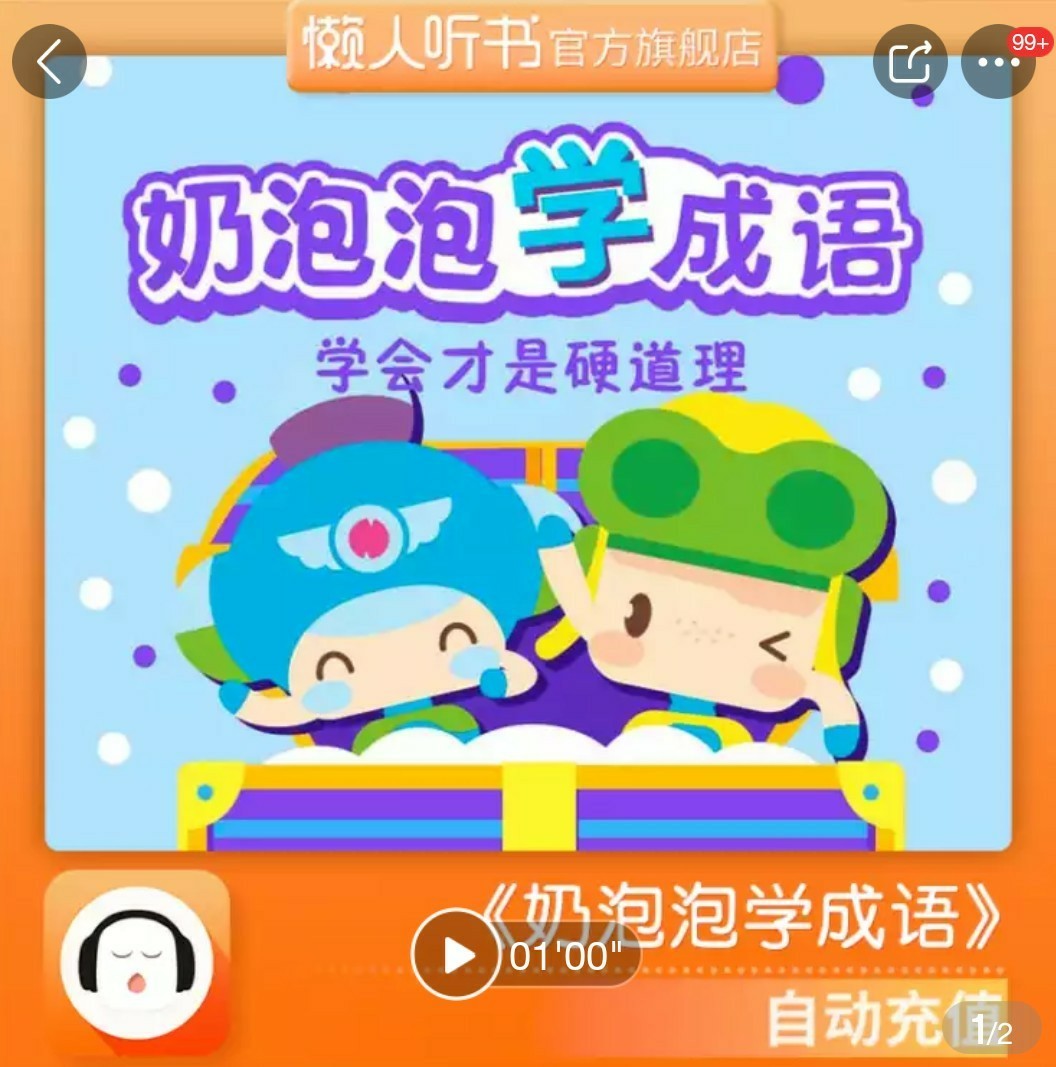
Task: Open the overflow menu with 99+ badge
Action: coord(996,62)
